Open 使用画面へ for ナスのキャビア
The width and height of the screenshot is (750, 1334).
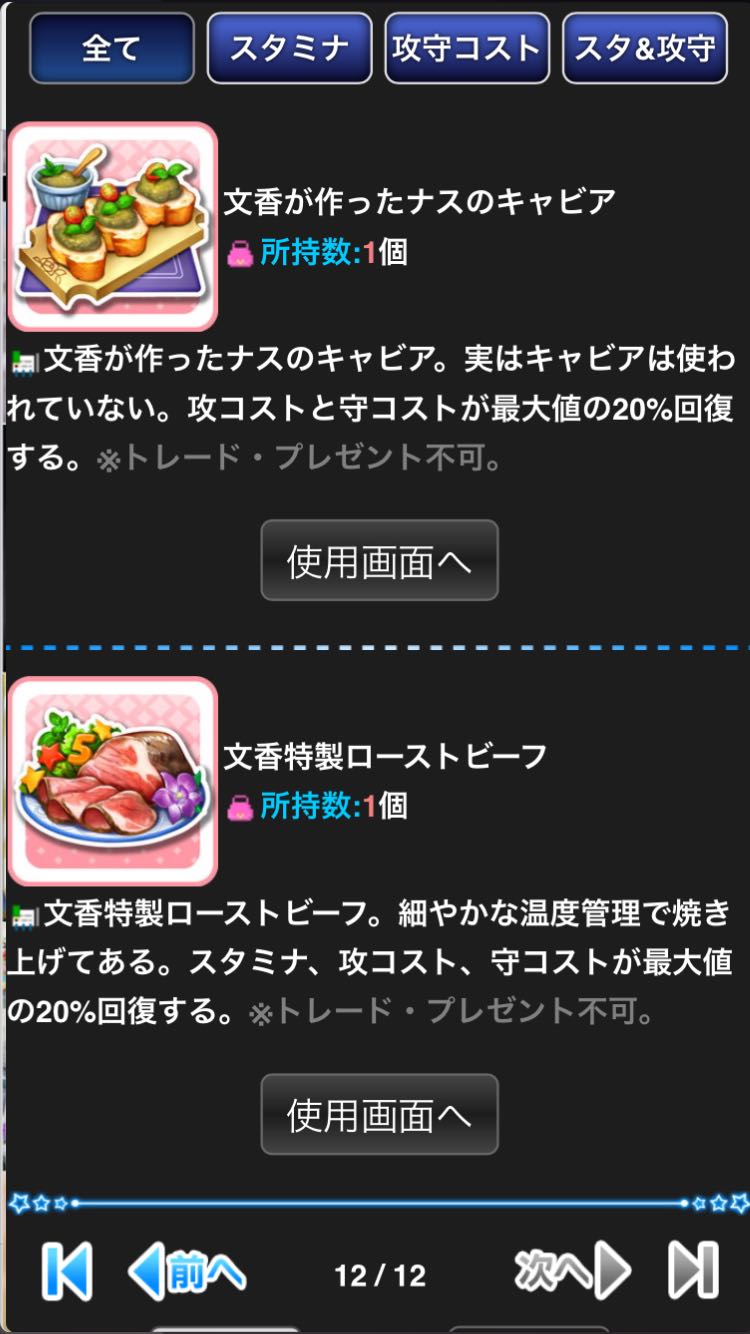pos(380,560)
